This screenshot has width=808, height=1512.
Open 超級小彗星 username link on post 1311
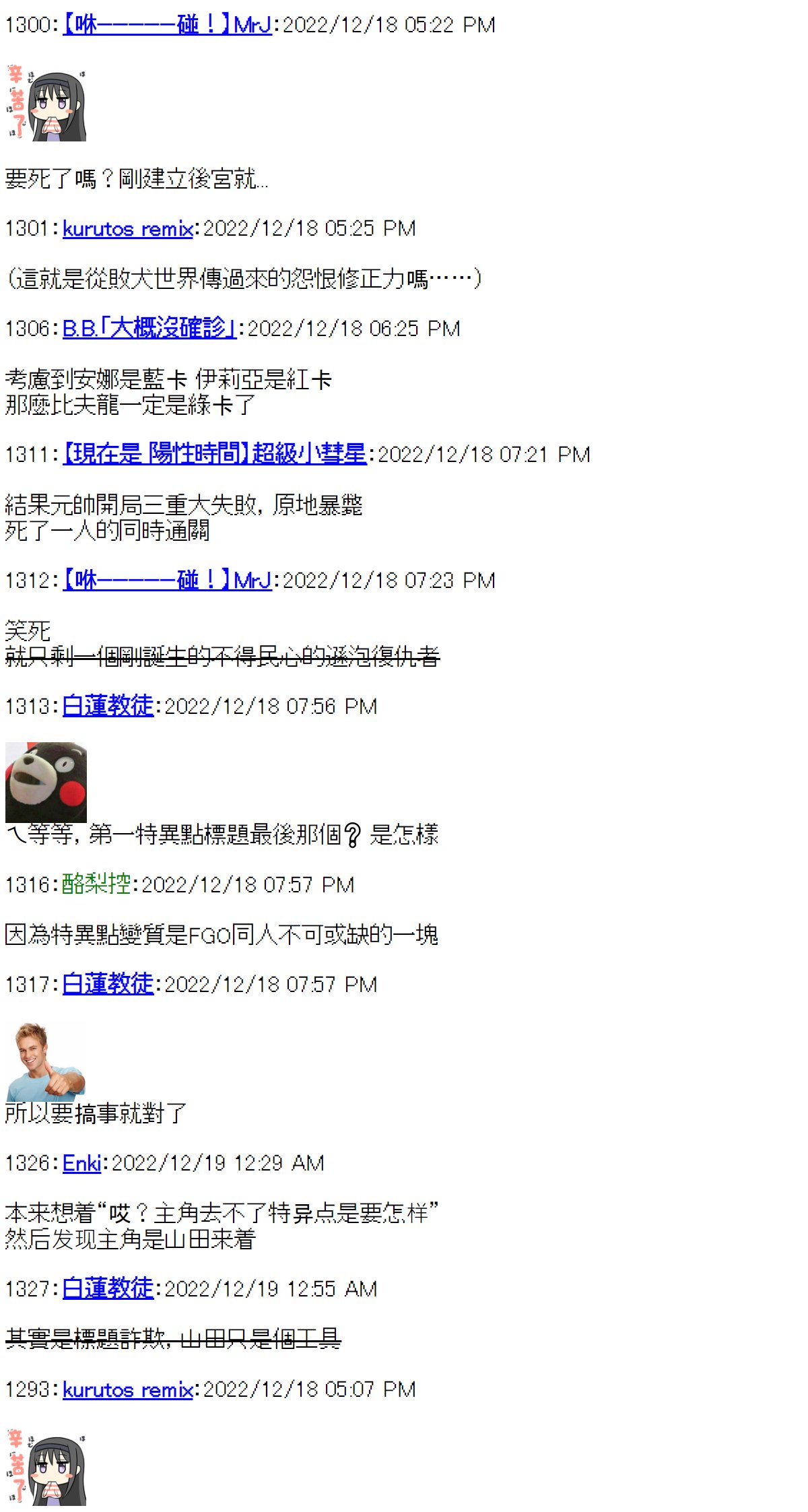[x=215, y=454]
